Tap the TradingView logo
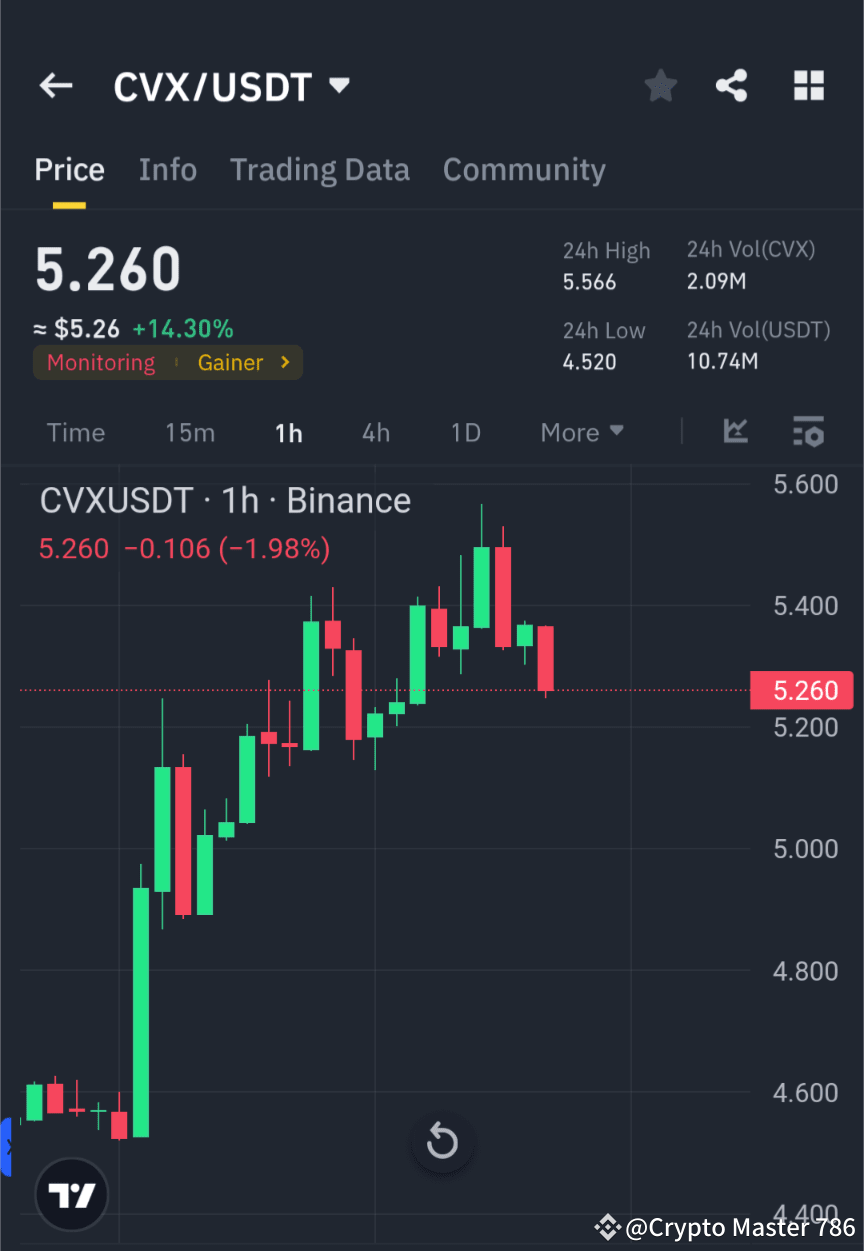Screen dimensions: 864x1251 70,1193
